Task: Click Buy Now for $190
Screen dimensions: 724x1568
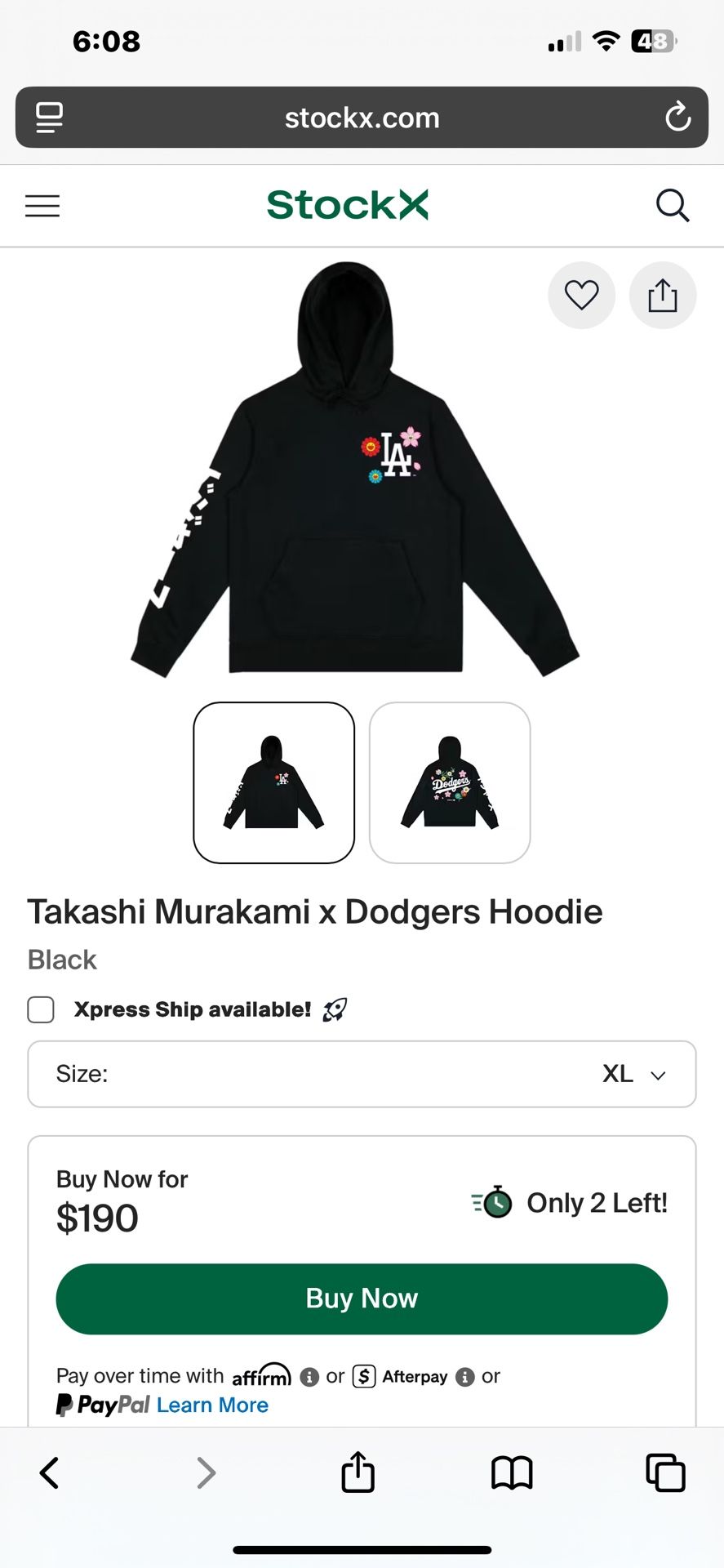Action: coord(362,1298)
